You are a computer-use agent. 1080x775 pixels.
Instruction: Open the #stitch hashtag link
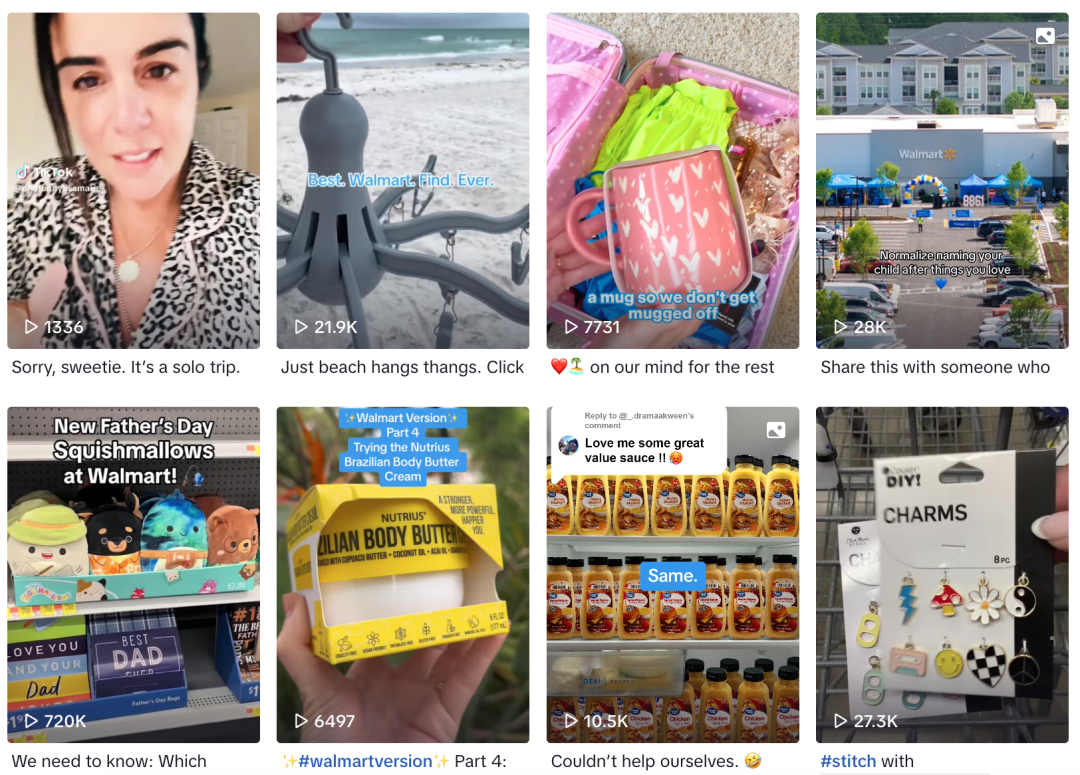(848, 761)
